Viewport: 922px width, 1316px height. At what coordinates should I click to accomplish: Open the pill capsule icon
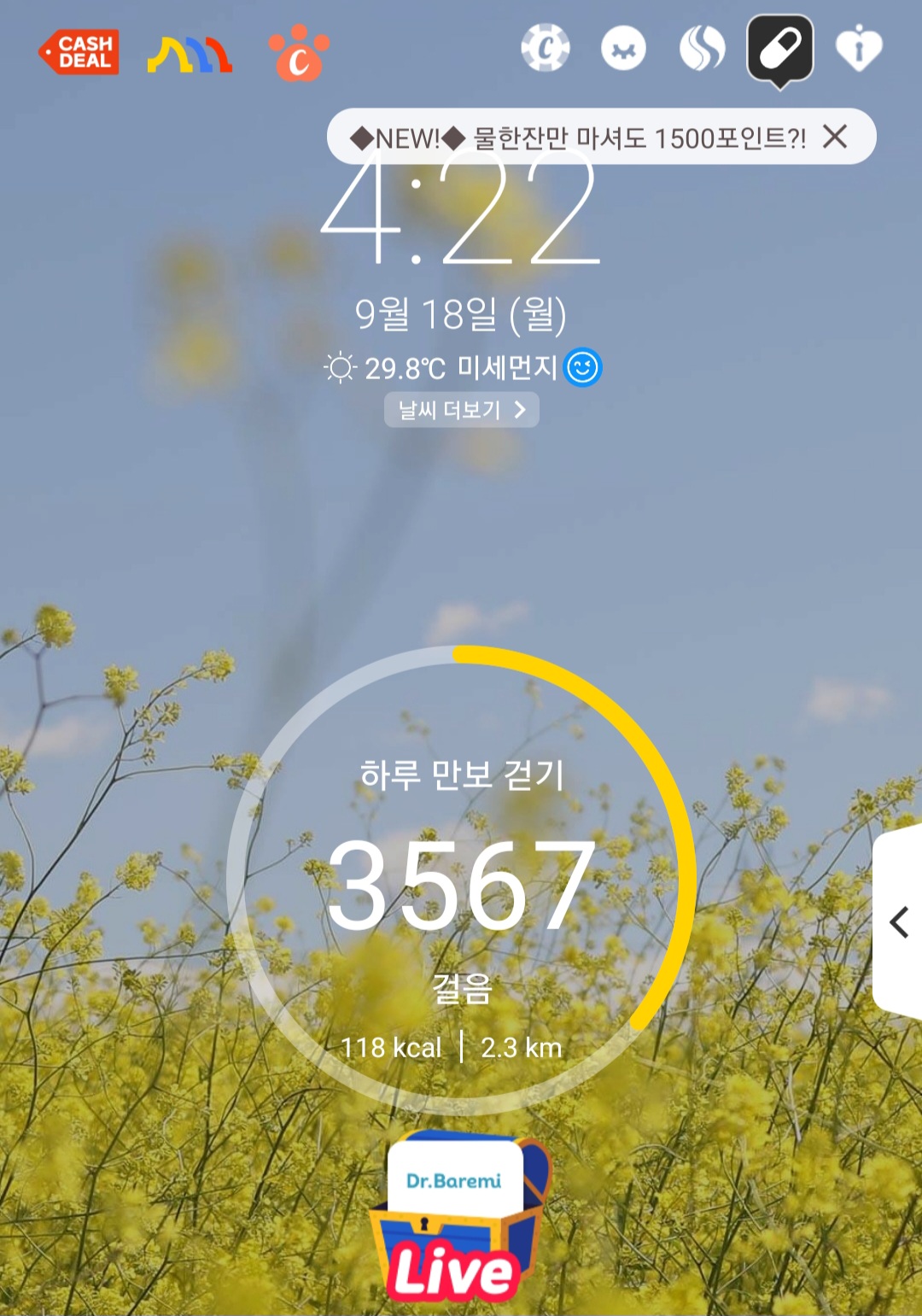tap(780, 50)
